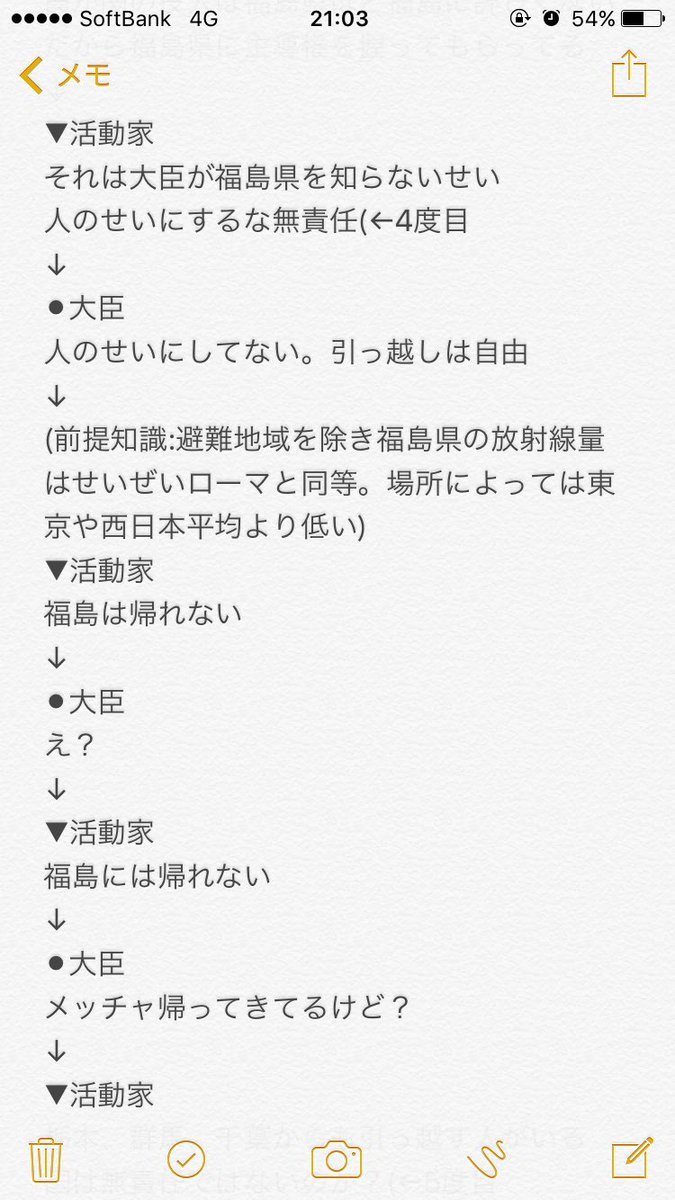Compose a new note
This screenshot has height=1200, width=675.
pos(633,1157)
